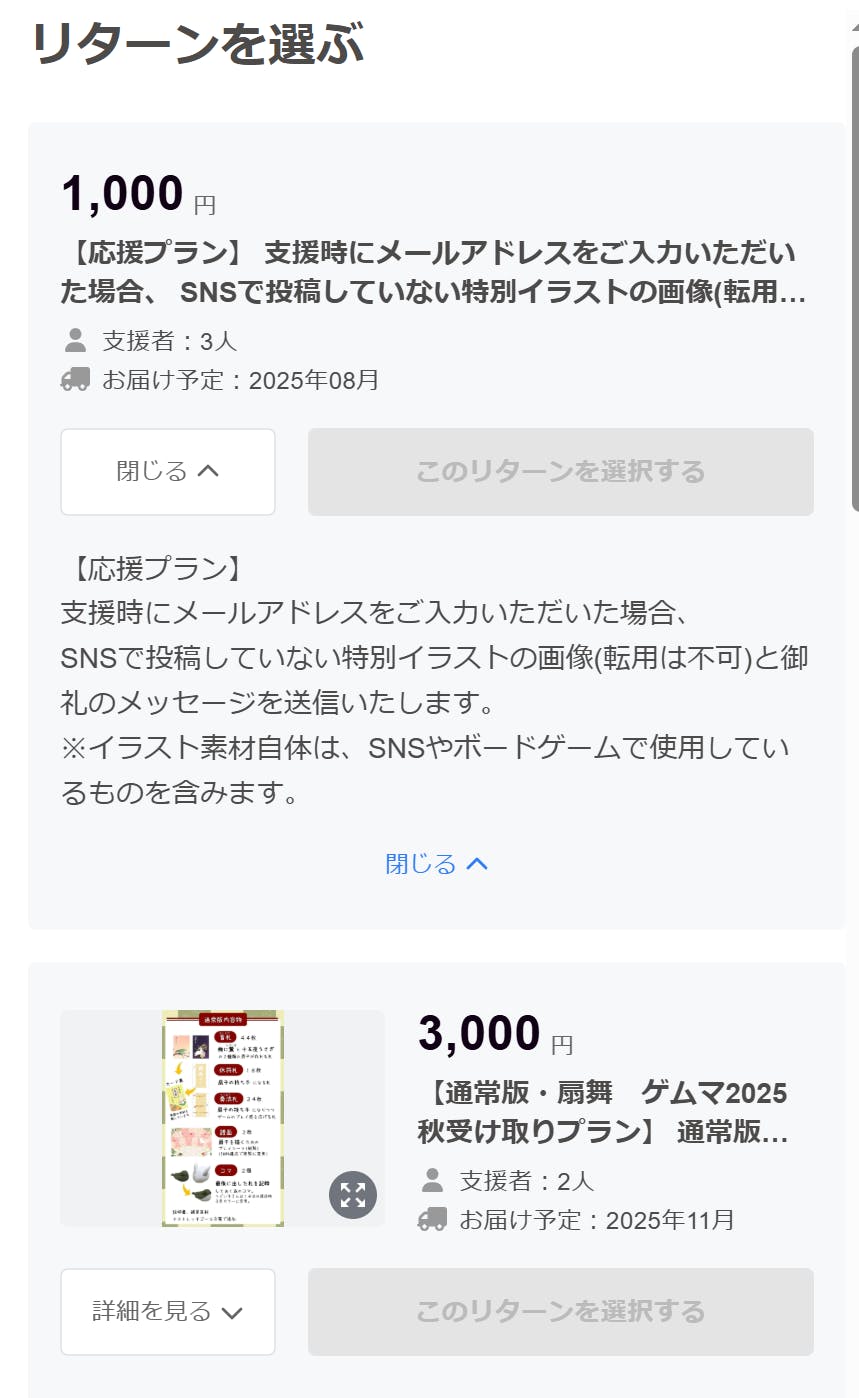
Task: Enlarge the 3,000円 plan image
Action: [353, 1195]
